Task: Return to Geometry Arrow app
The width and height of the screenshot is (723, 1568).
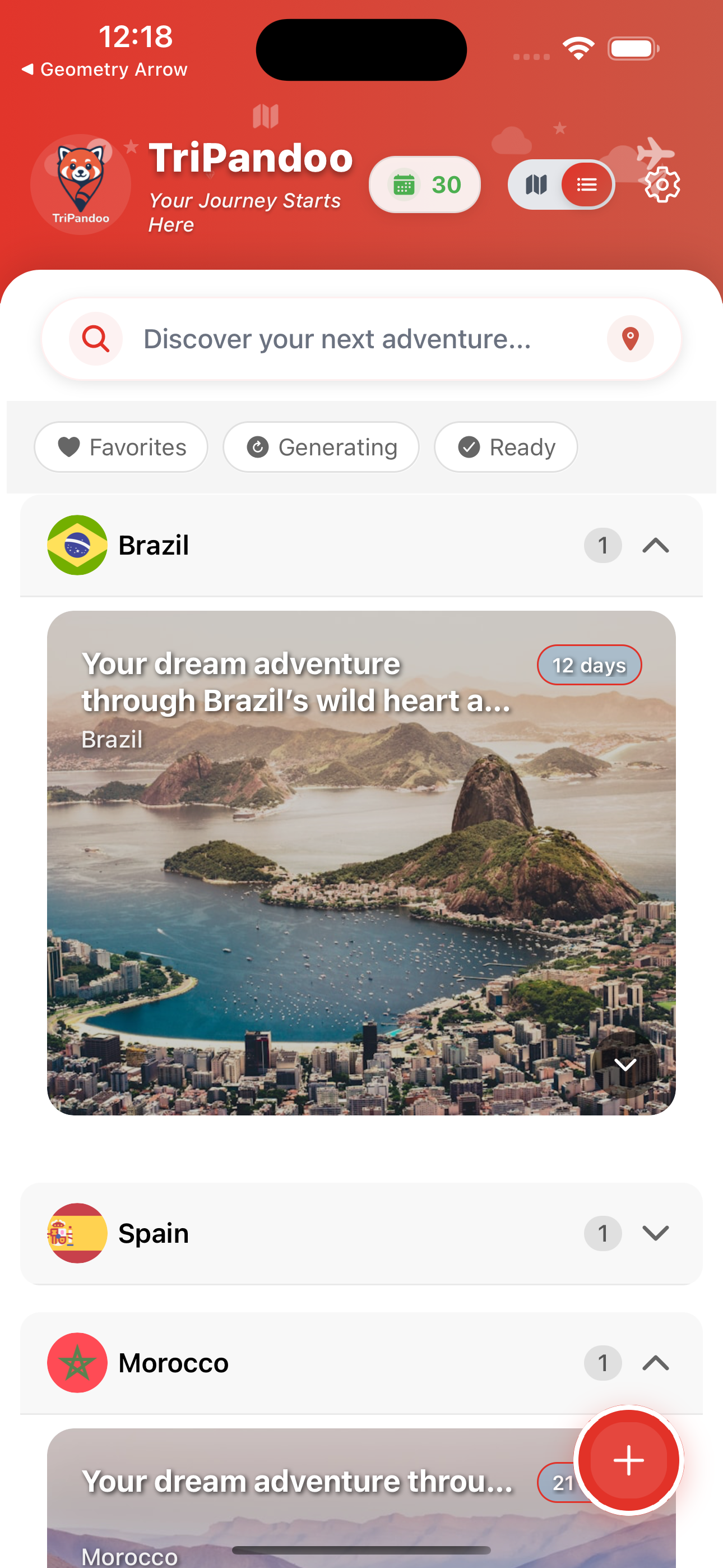Action: pyautogui.click(x=105, y=70)
